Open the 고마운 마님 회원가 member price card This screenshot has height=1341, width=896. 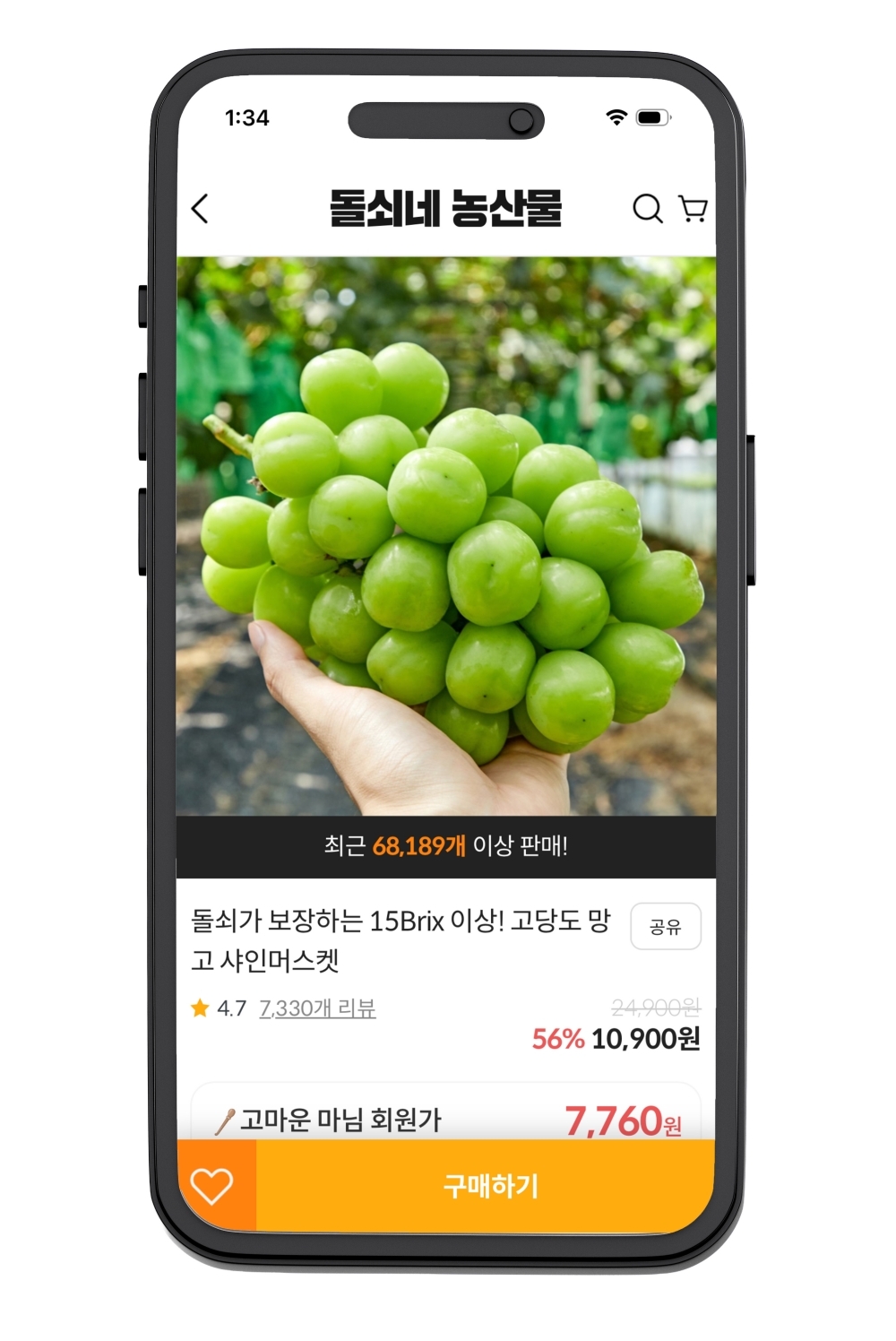click(x=445, y=1118)
